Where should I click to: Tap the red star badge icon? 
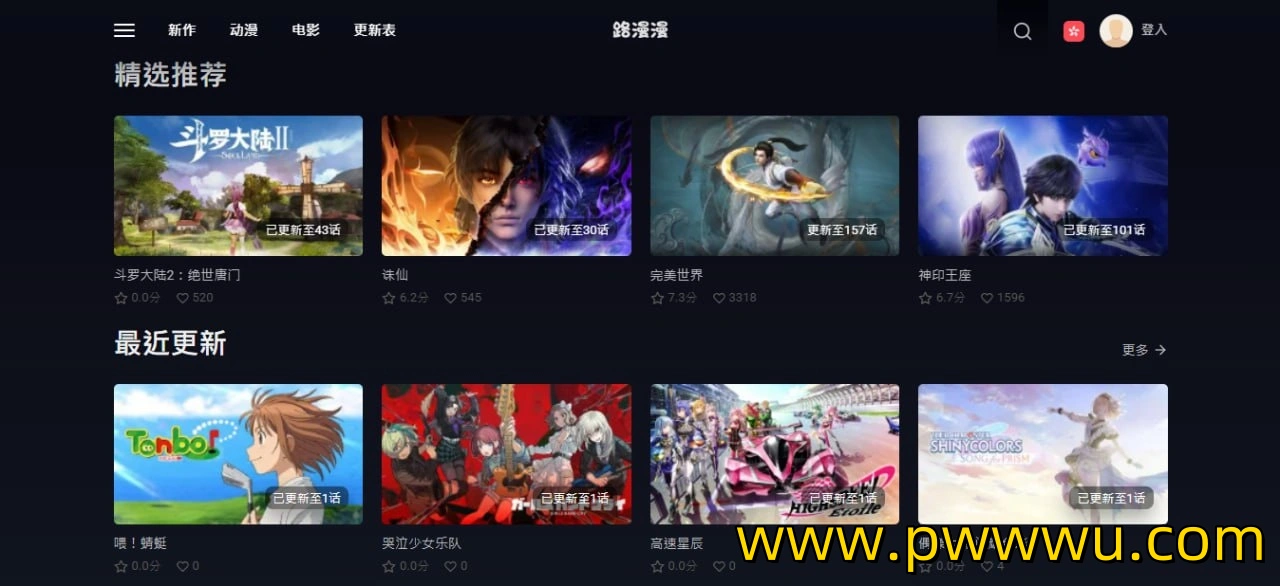[1074, 31]
